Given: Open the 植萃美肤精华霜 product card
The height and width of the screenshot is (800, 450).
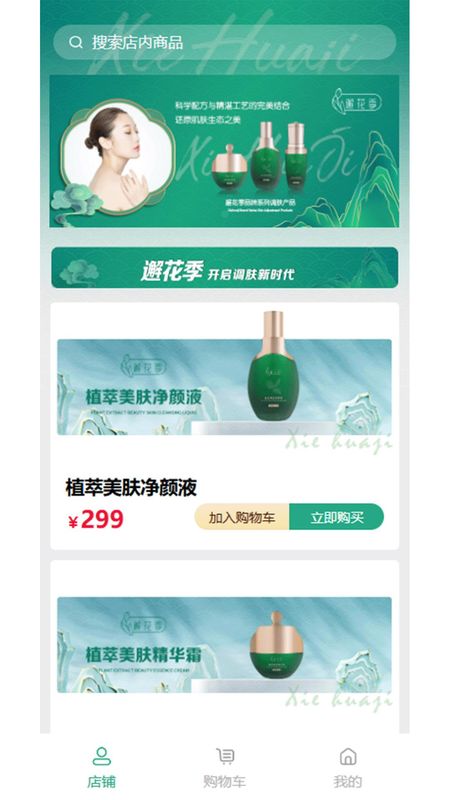Looking at the screenshot, I should tap(224, 647).
